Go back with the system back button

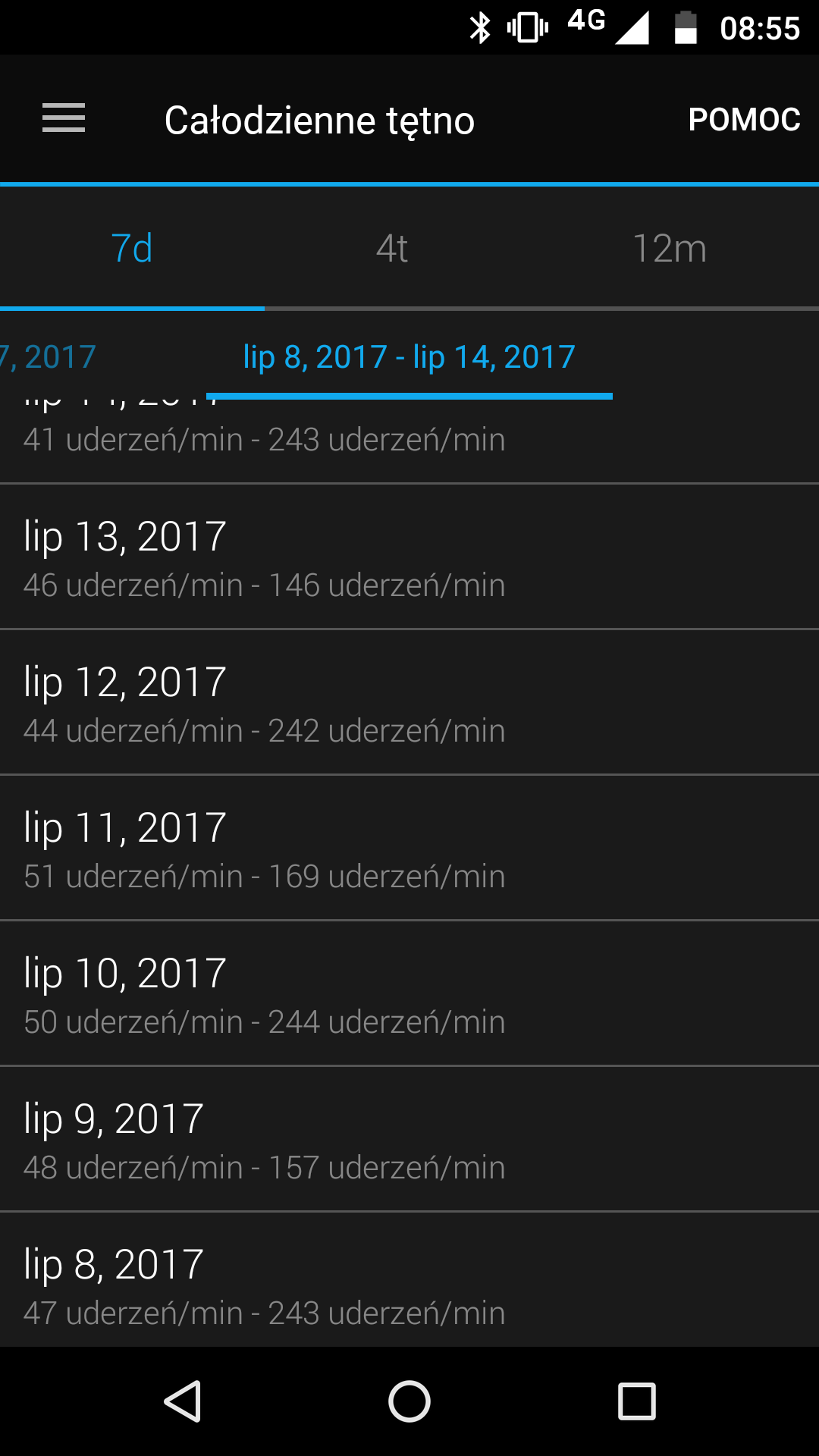click(183, 1401)
